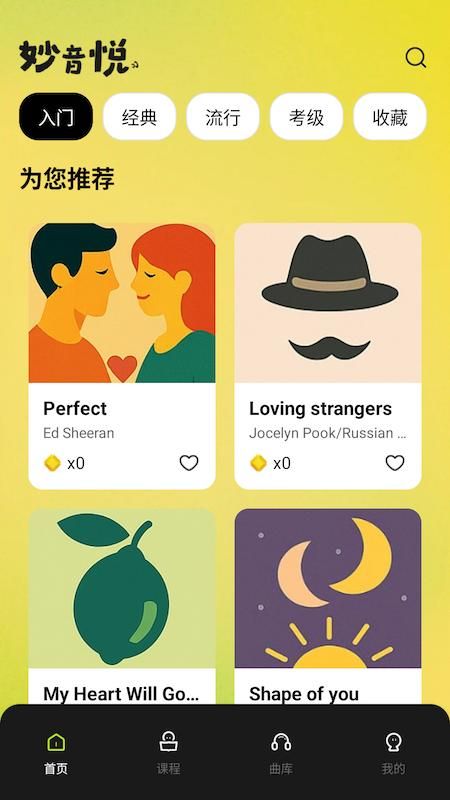Go to the 首页 tab
The height and width of the screenshot is (800, 450).
point(56,753)
